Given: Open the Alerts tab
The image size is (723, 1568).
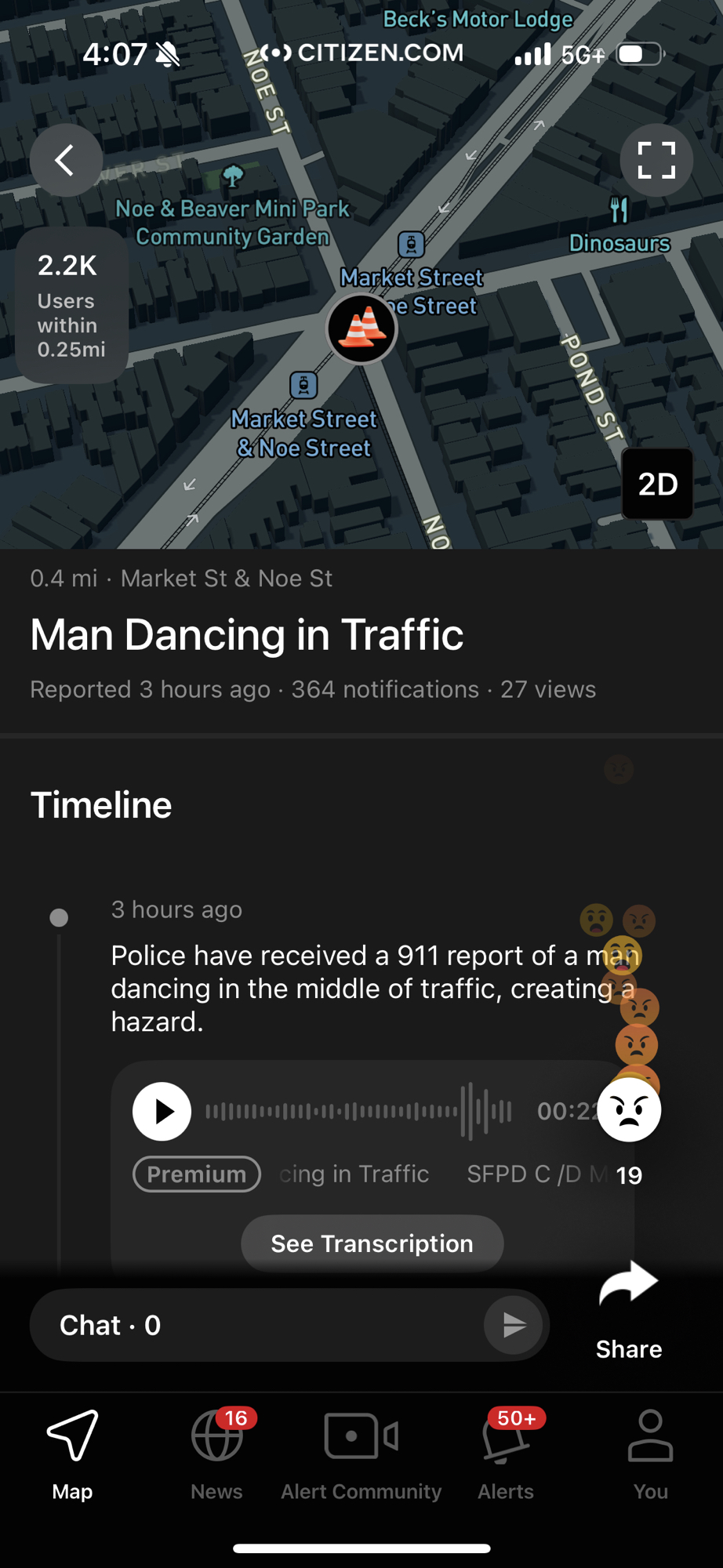Looking at the screenshot, I should (506, 1454).
